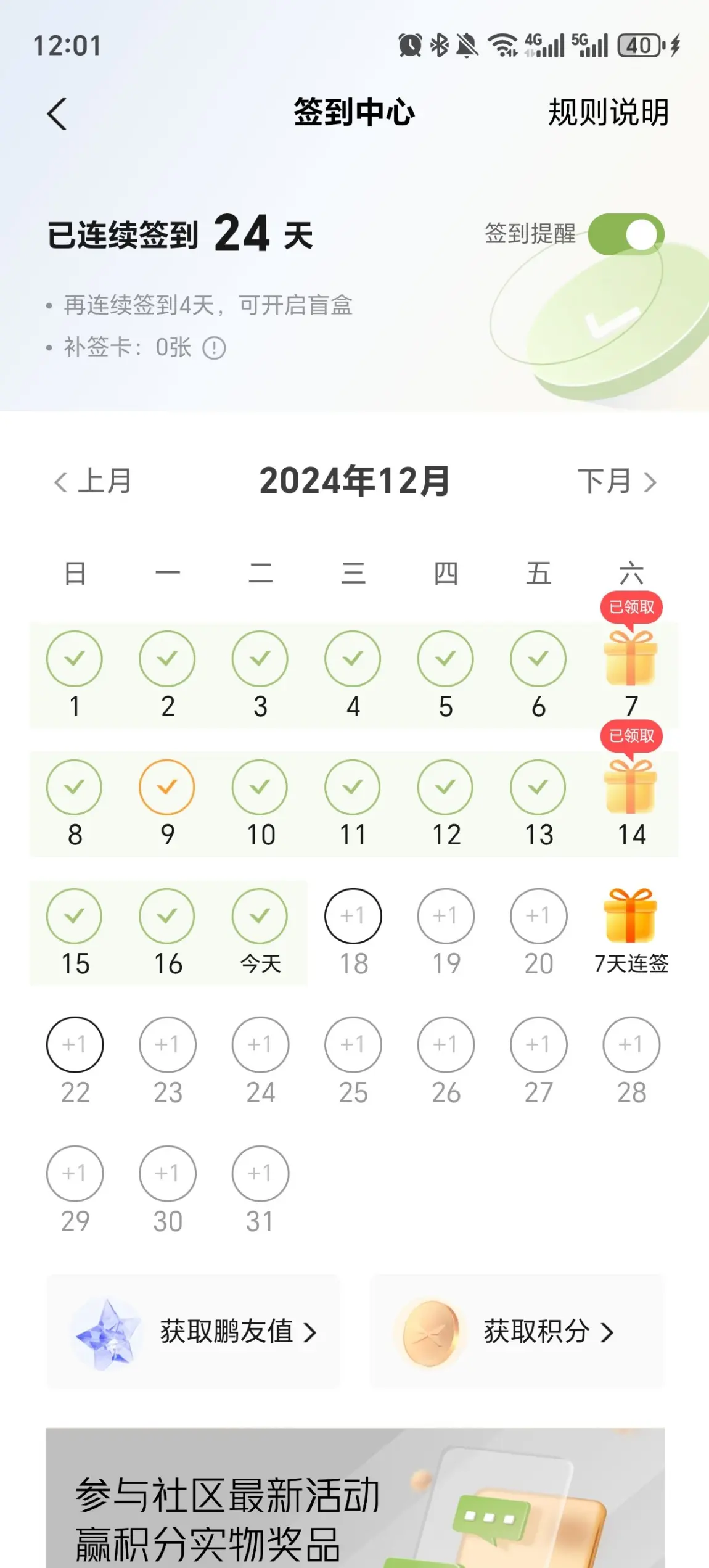This screenshot has width=709, height=1568.
Task: Turn off the 签到提醒 switch
Action: coord(626,234)
